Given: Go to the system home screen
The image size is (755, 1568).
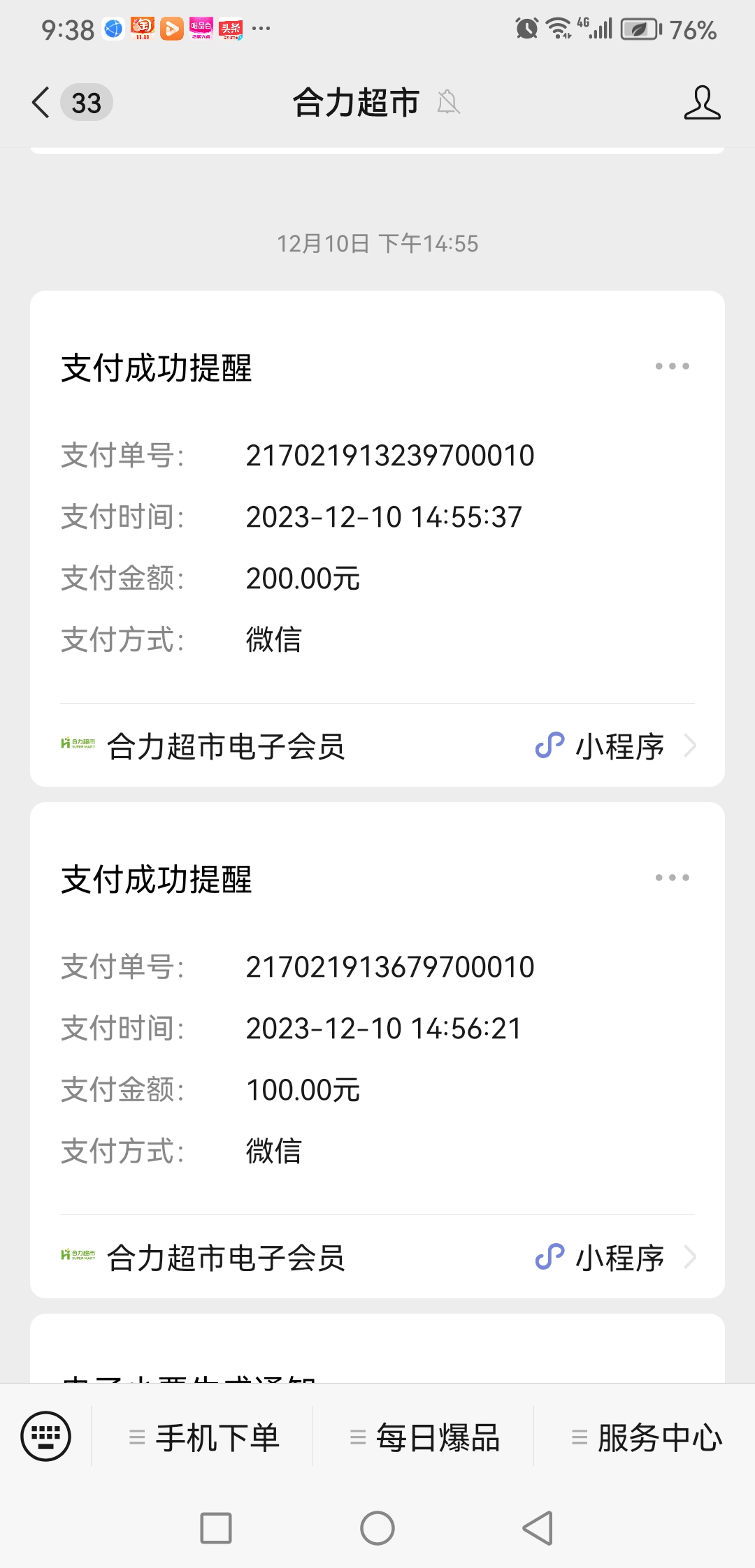Looking at the screenshot, I should pyautogui.click(x=377, y=1528).
